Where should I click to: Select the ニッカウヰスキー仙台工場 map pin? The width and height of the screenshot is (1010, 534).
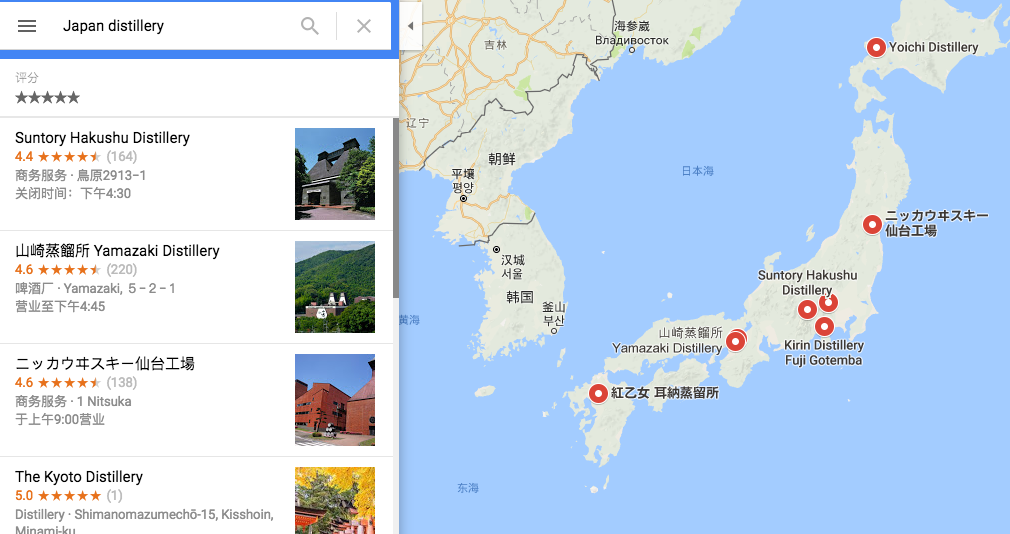coord(872,224)
